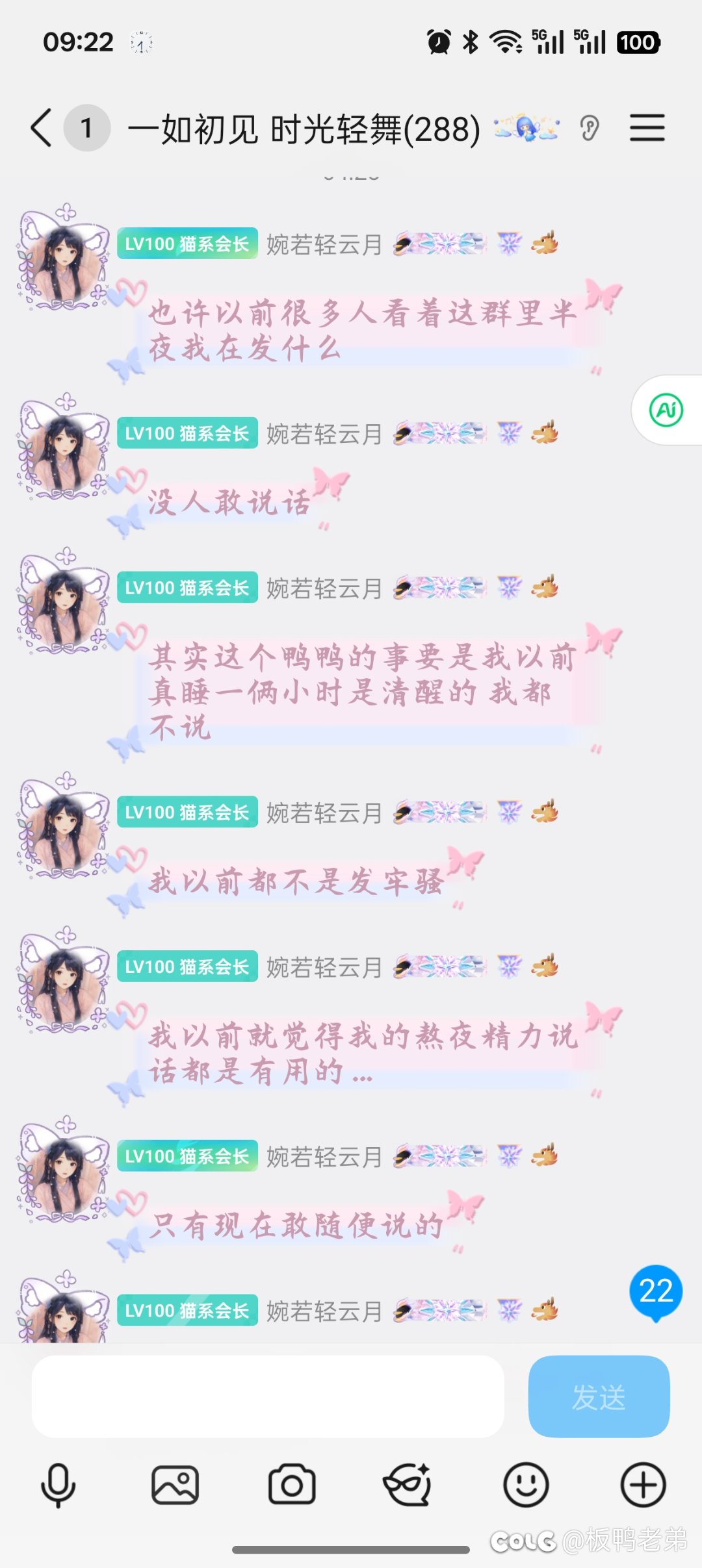Jump to the 22 unread messages
This screenshot has height=1568, width=702.
pyautogui.click(x=655, y=1291)
